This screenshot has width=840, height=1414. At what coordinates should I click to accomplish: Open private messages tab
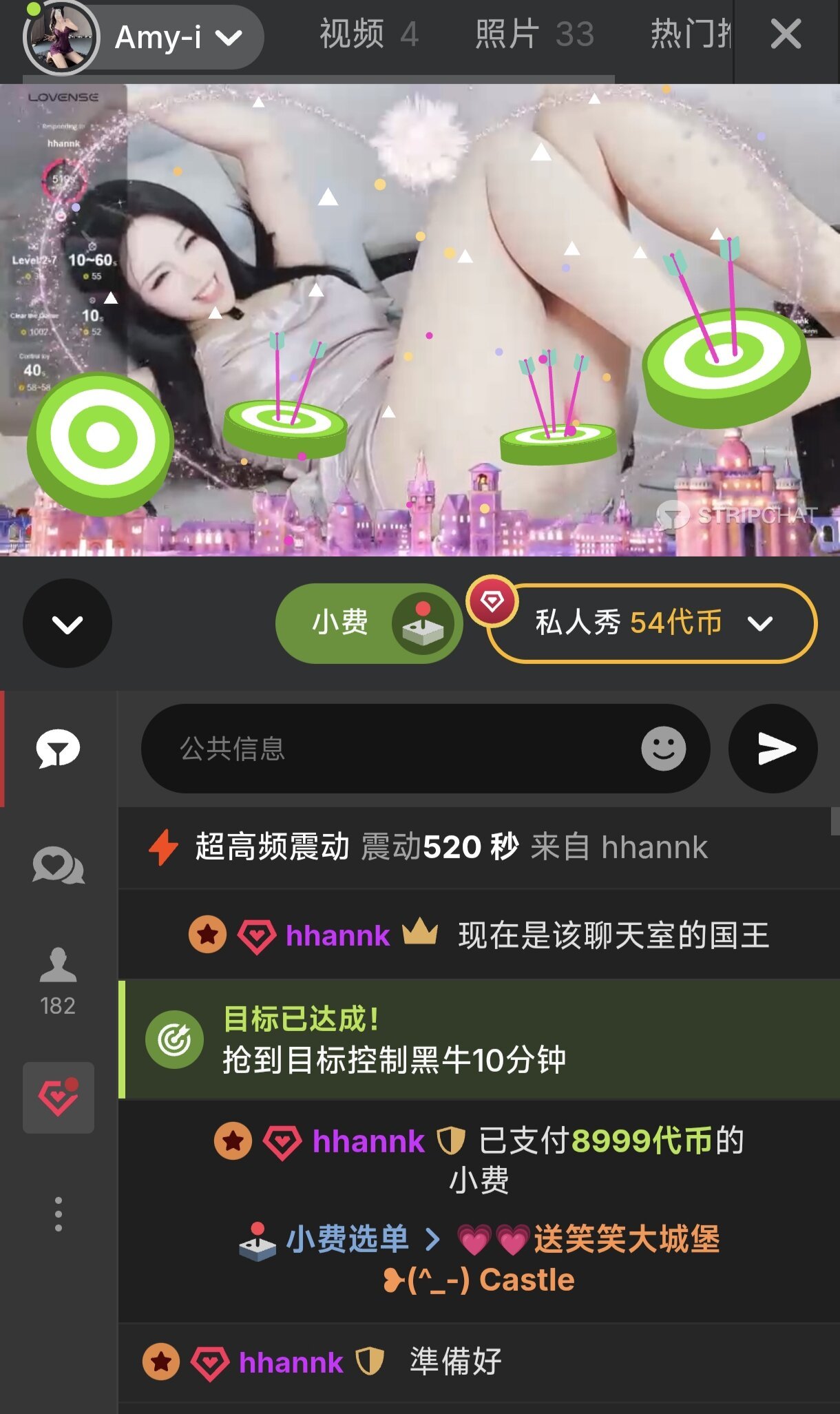58,866
